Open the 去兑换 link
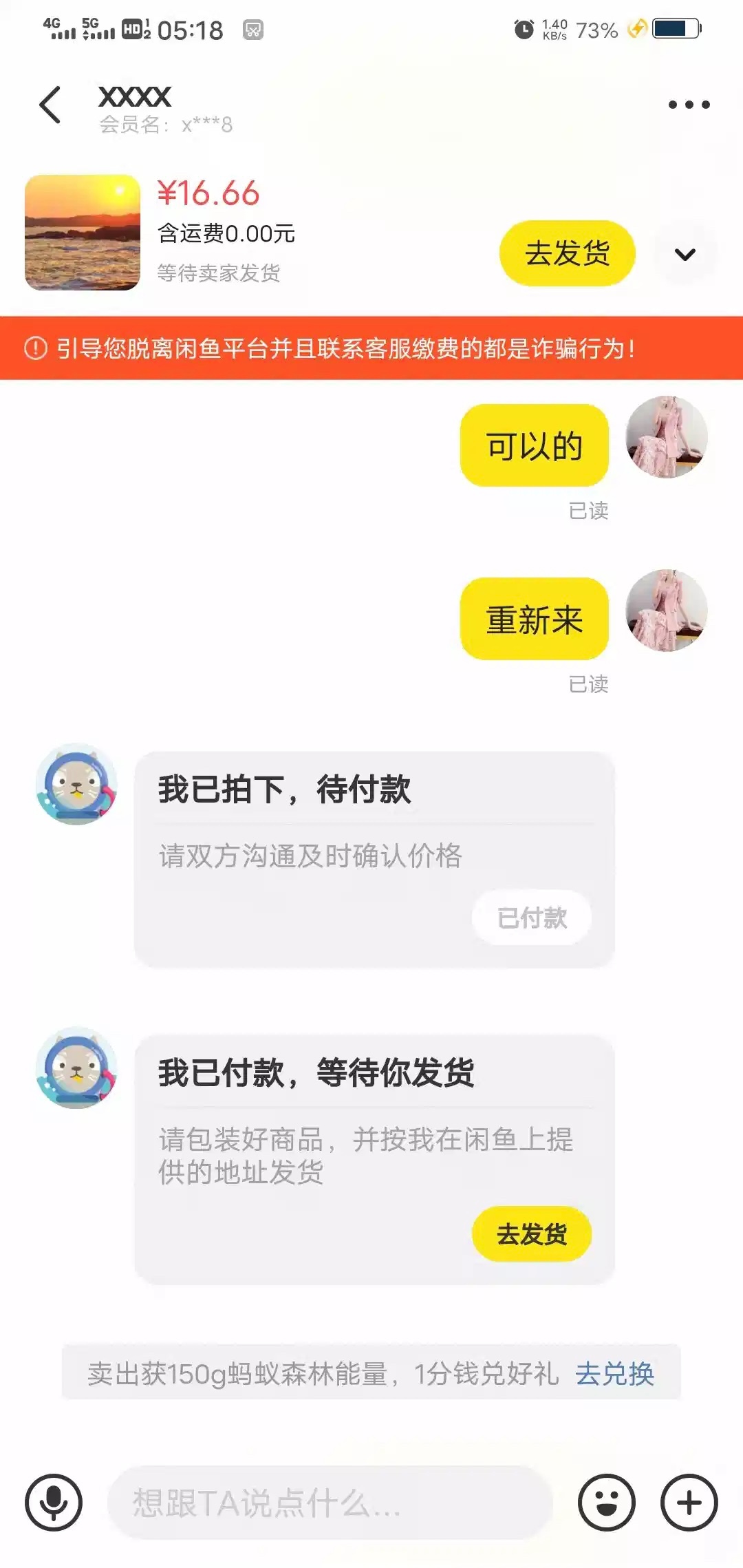The height and width of the screenshot is (1568, 743). click(614, 1373)
